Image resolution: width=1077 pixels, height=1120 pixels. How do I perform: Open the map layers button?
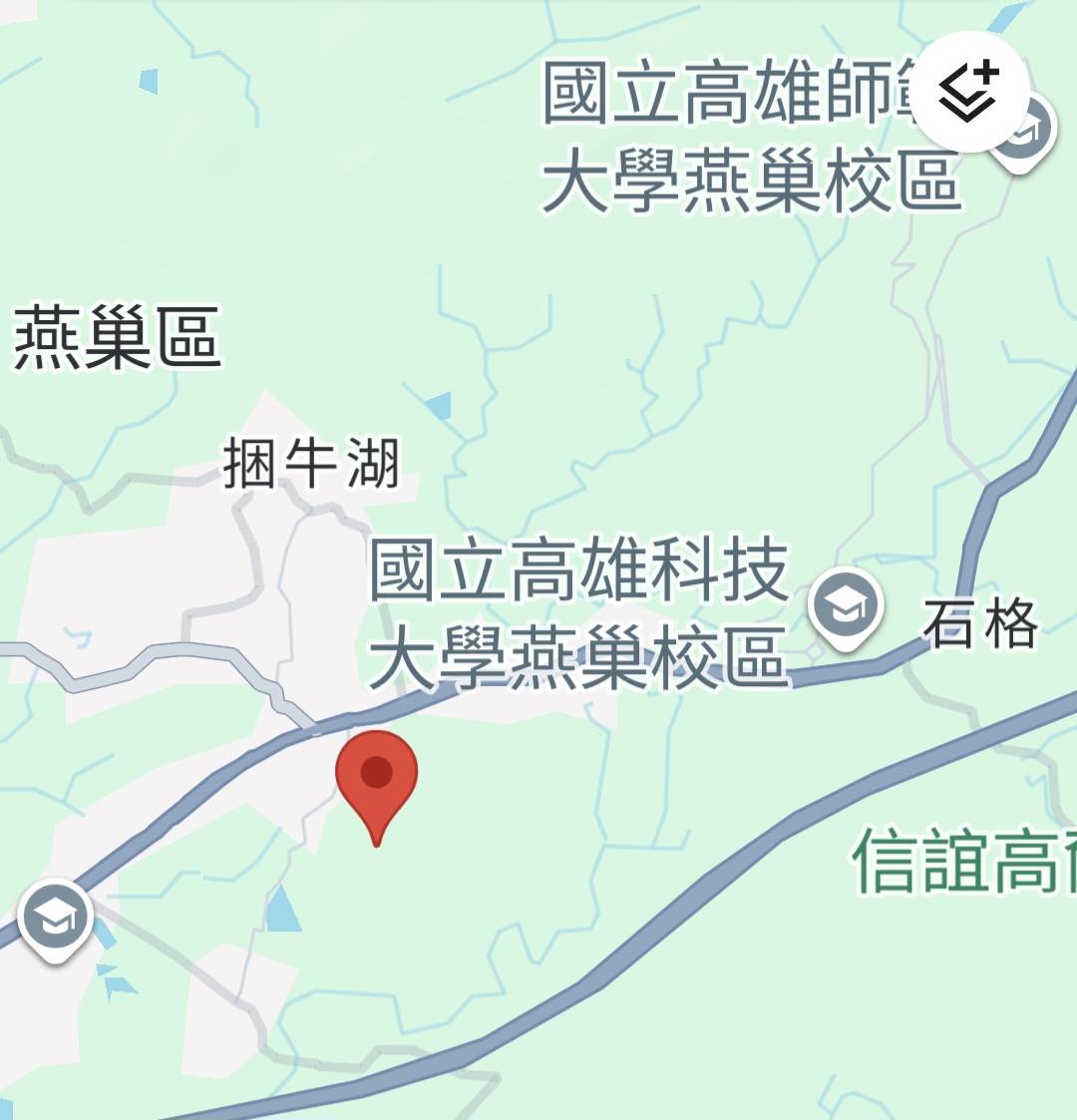point(969,92)
